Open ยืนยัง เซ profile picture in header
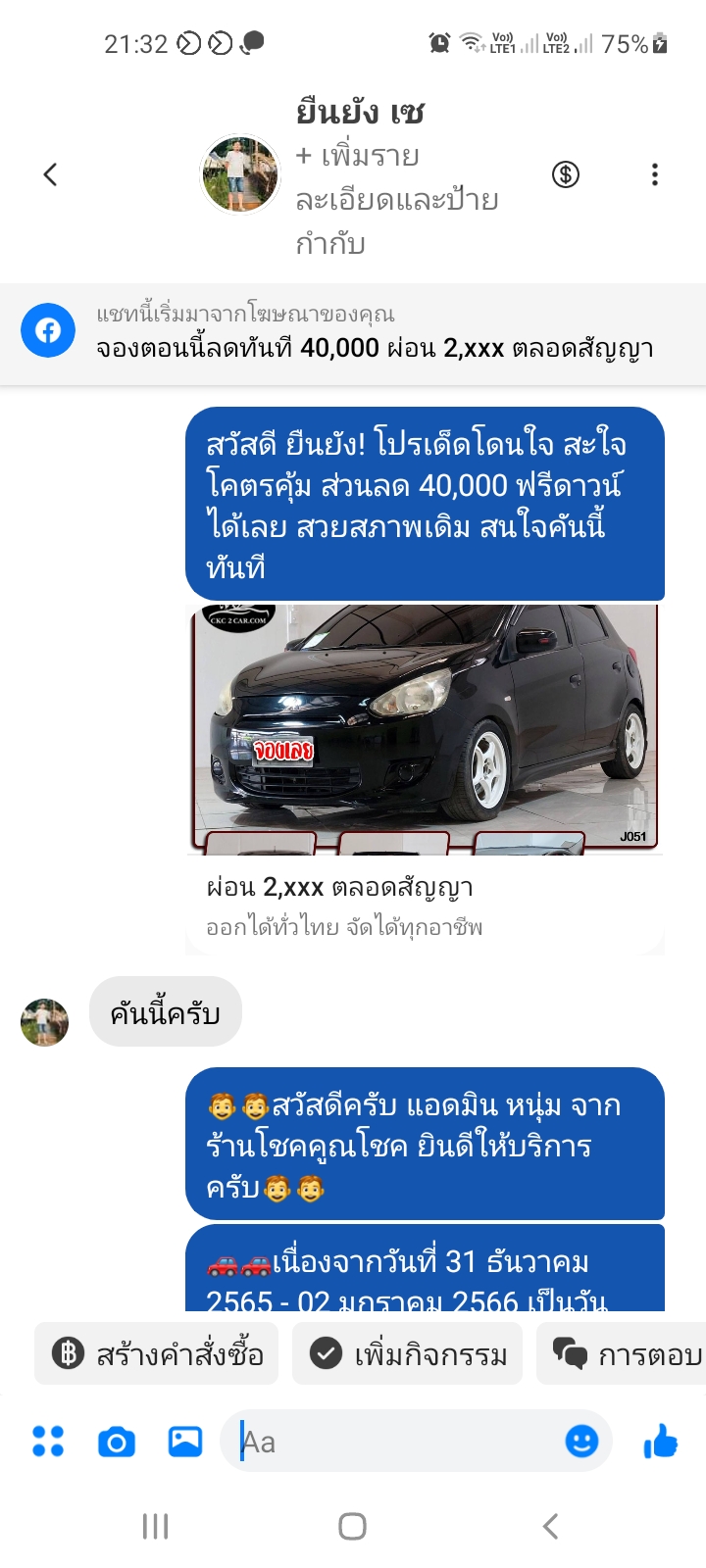The height and width of the screenshot is (1568, 706). tap(240, 174)
